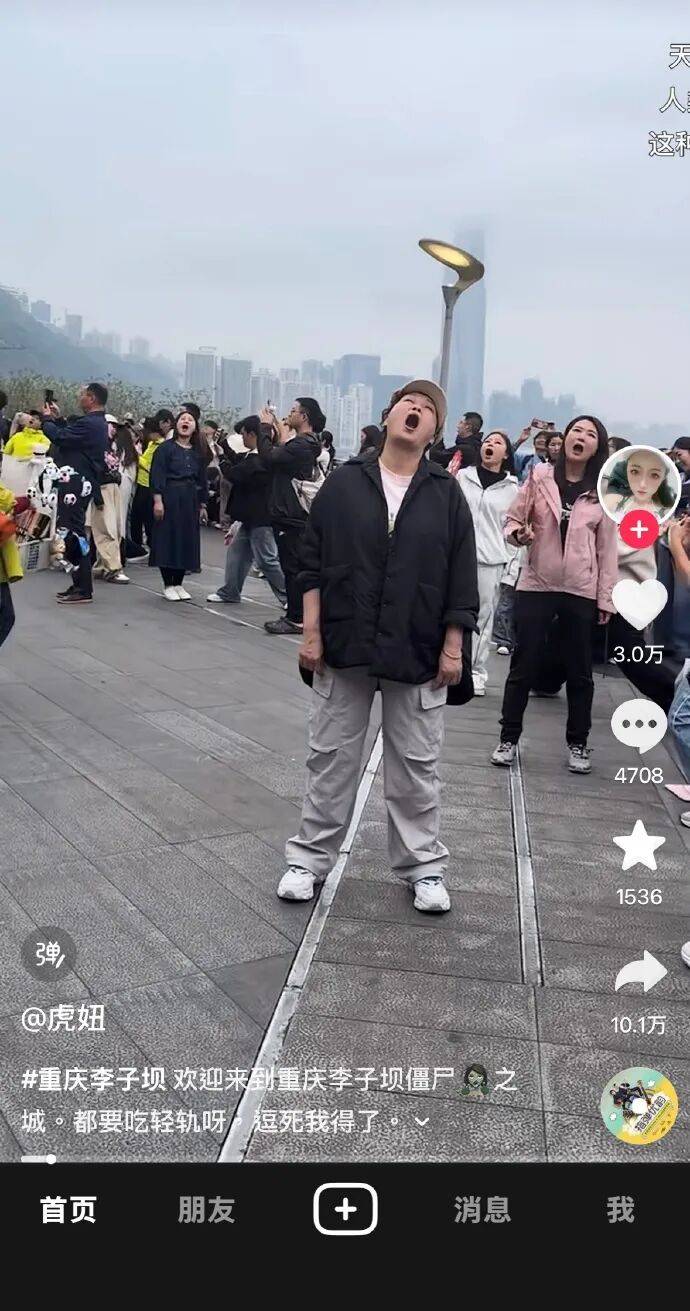Follow the creator via red plus

click(x=638, y=529)
